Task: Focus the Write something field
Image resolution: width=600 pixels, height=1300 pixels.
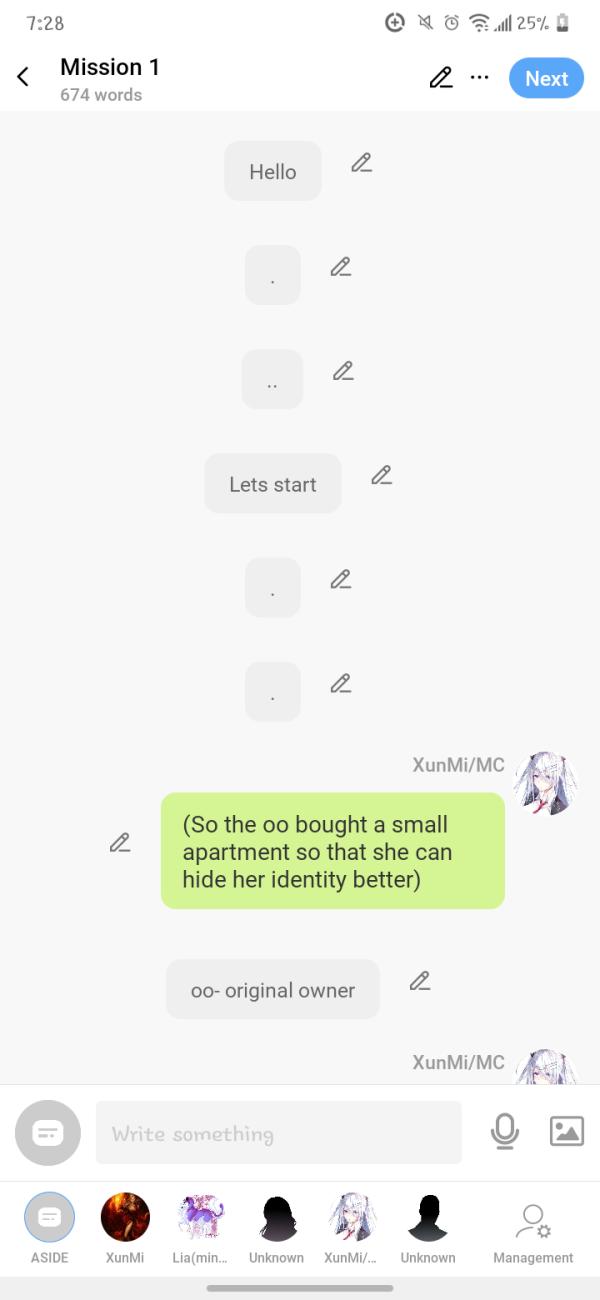Action: click(278, 1133)
